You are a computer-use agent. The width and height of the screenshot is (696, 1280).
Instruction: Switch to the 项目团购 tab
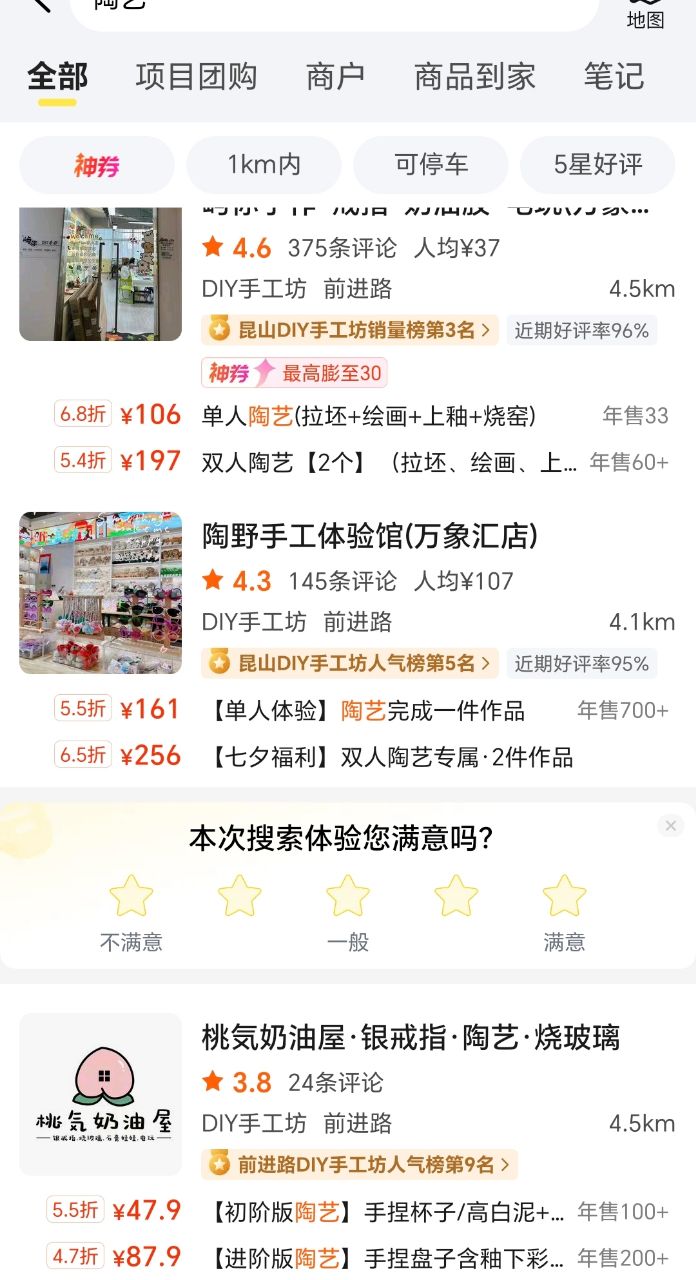tap(196, 77)
